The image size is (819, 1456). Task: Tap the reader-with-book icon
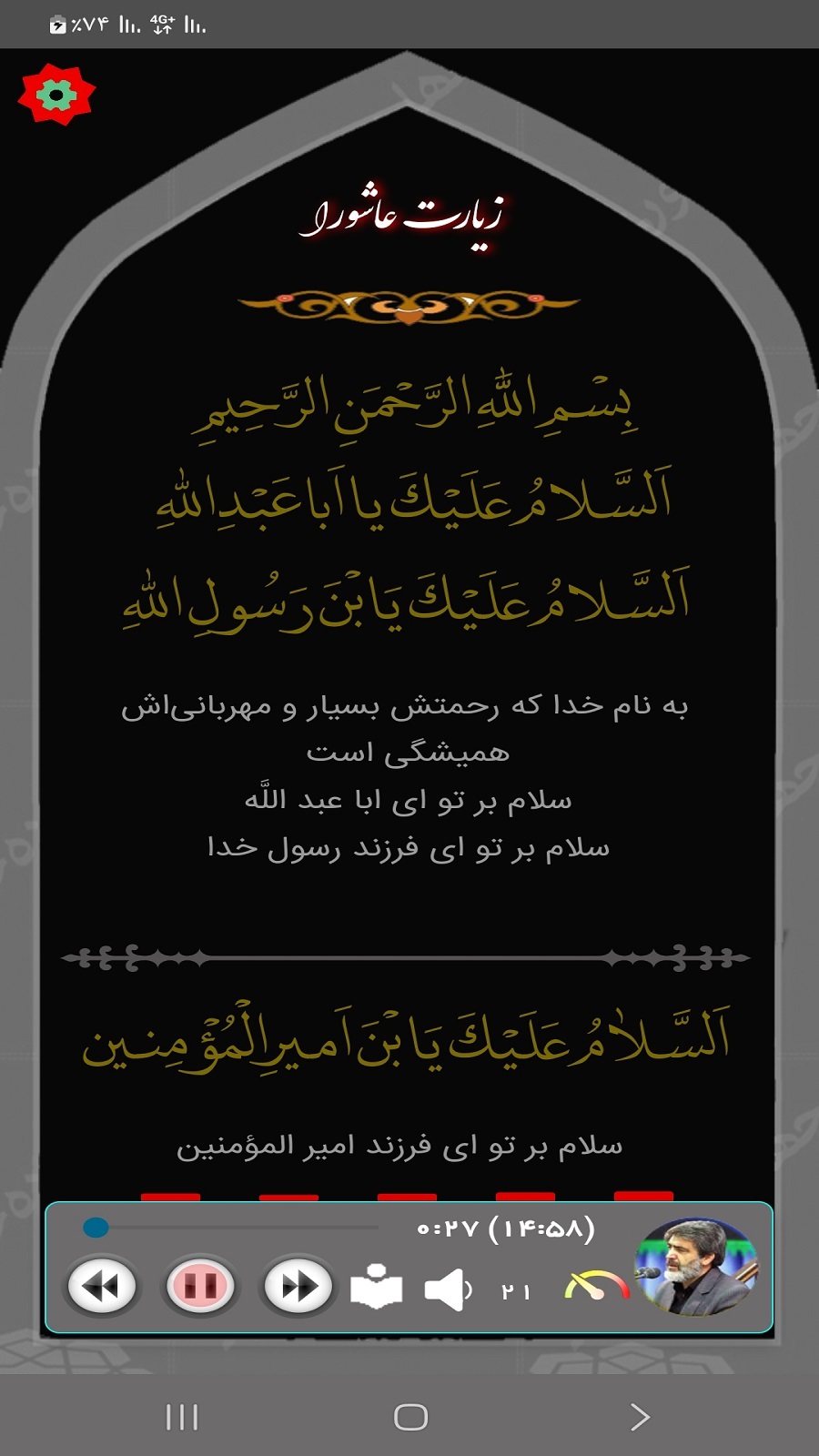[x=377, y=1287]
